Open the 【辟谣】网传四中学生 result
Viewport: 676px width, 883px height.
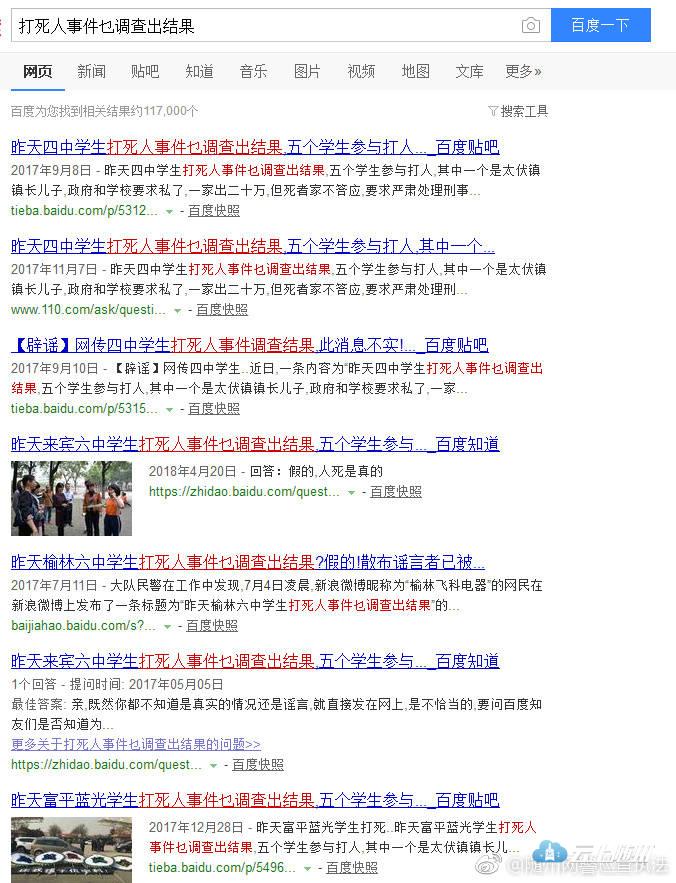click(249, 345)
